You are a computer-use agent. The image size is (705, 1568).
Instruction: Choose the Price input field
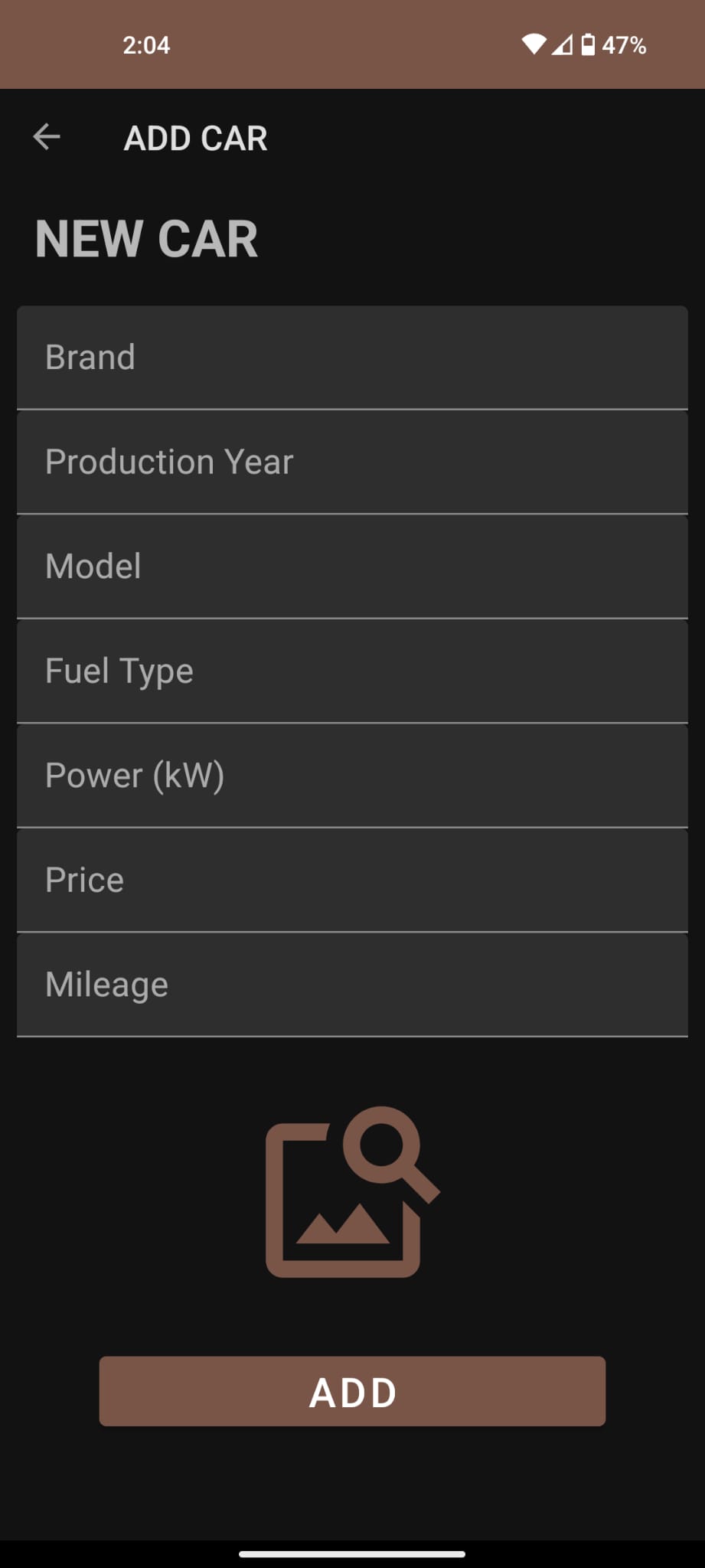pos(352,880)
